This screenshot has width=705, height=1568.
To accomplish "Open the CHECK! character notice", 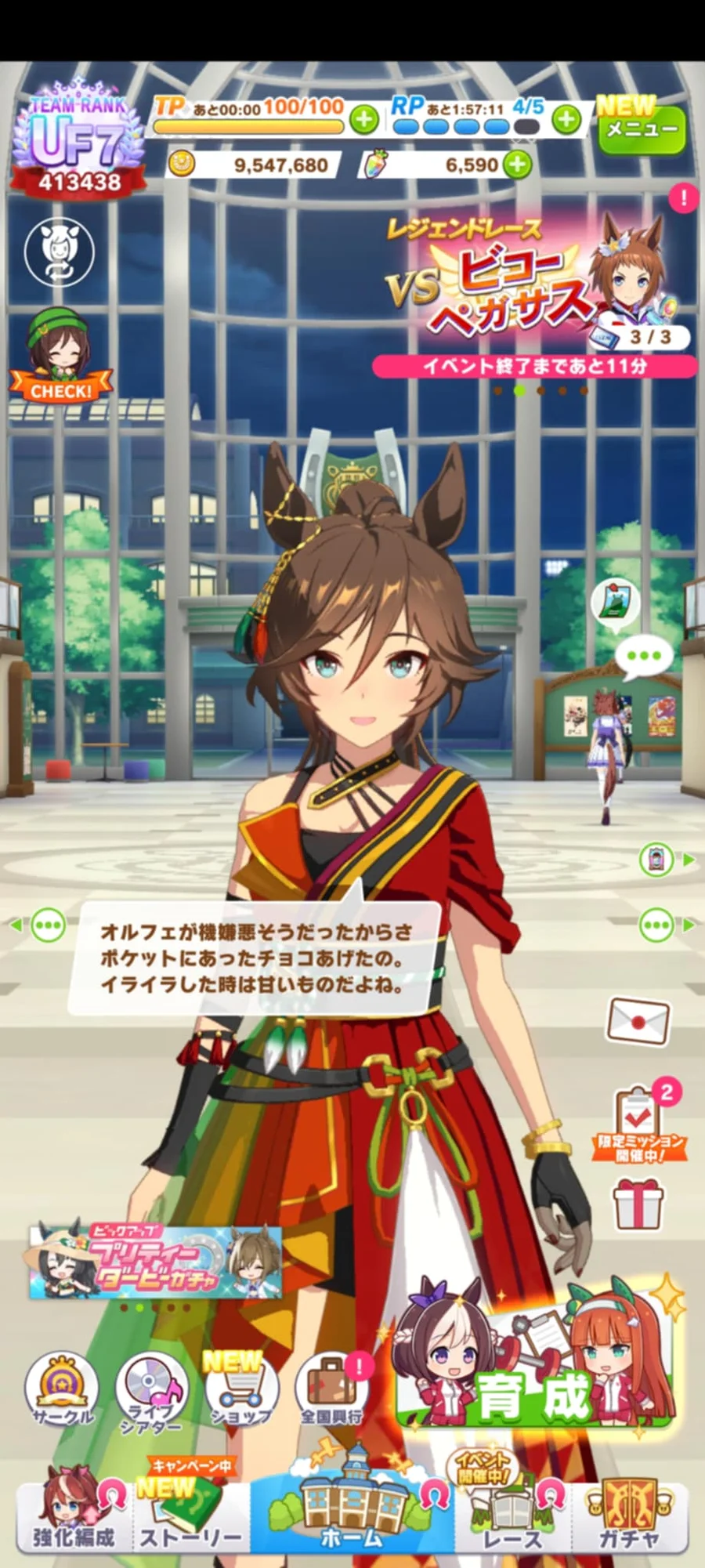I will [x=60, y=357].
